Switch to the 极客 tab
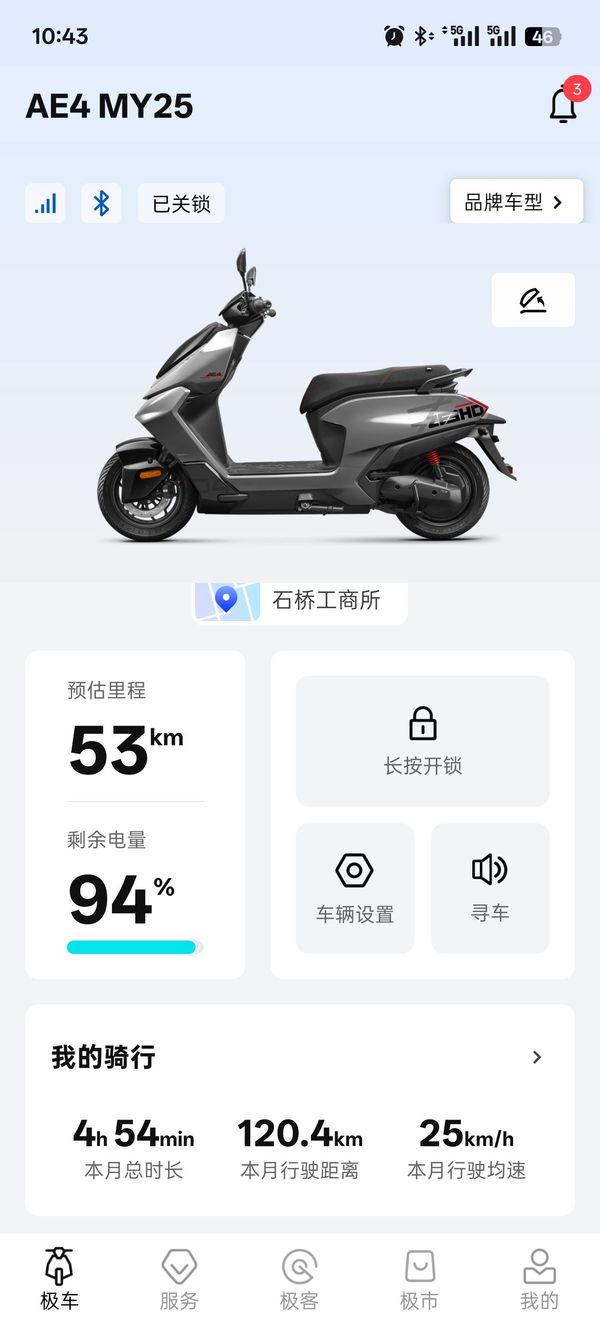The image size is (600, 1320). [299, 1278]
